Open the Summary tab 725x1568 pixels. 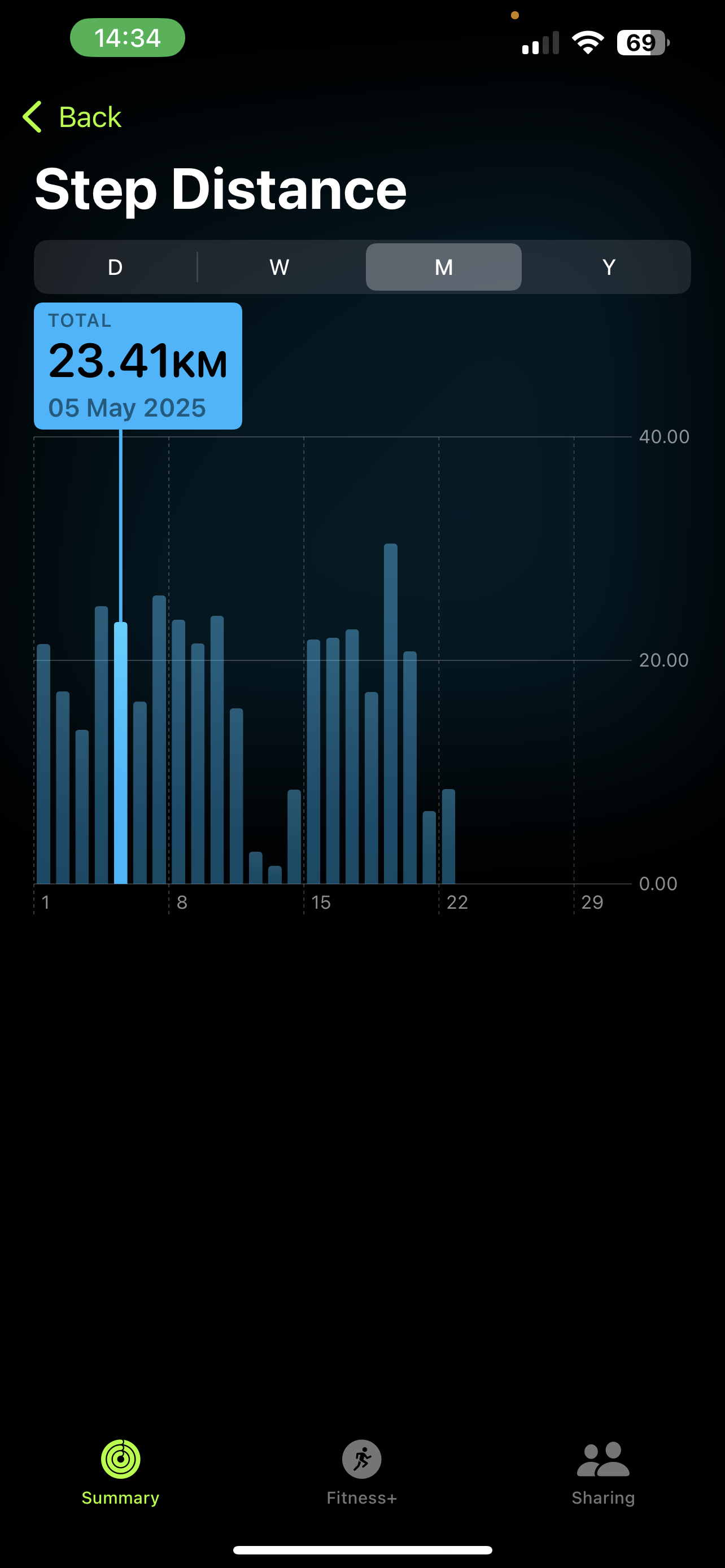[120, 1473]
